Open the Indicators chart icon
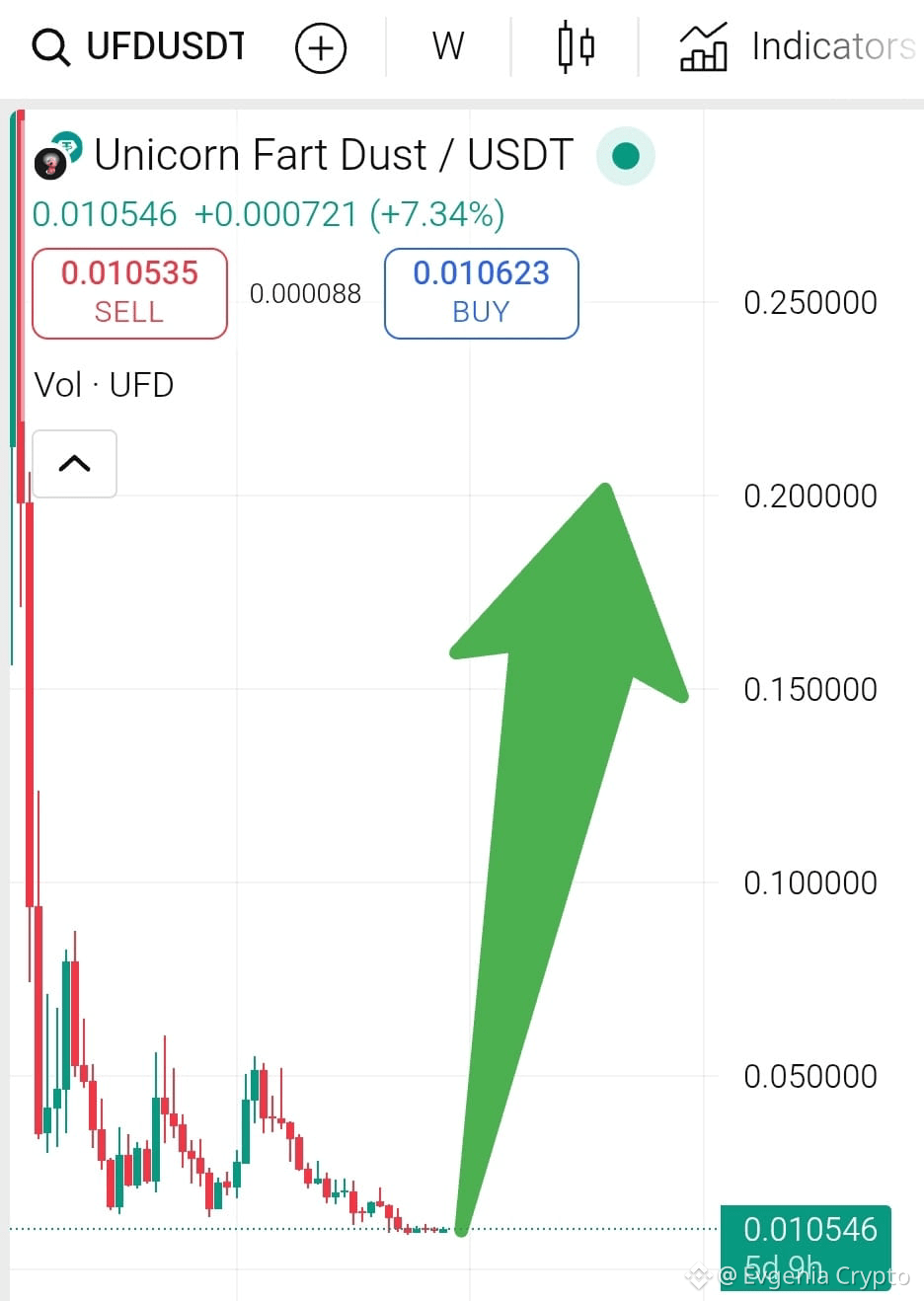This screenshot has height=1301, width=924. pyautogui.click(x=703, y=43)
